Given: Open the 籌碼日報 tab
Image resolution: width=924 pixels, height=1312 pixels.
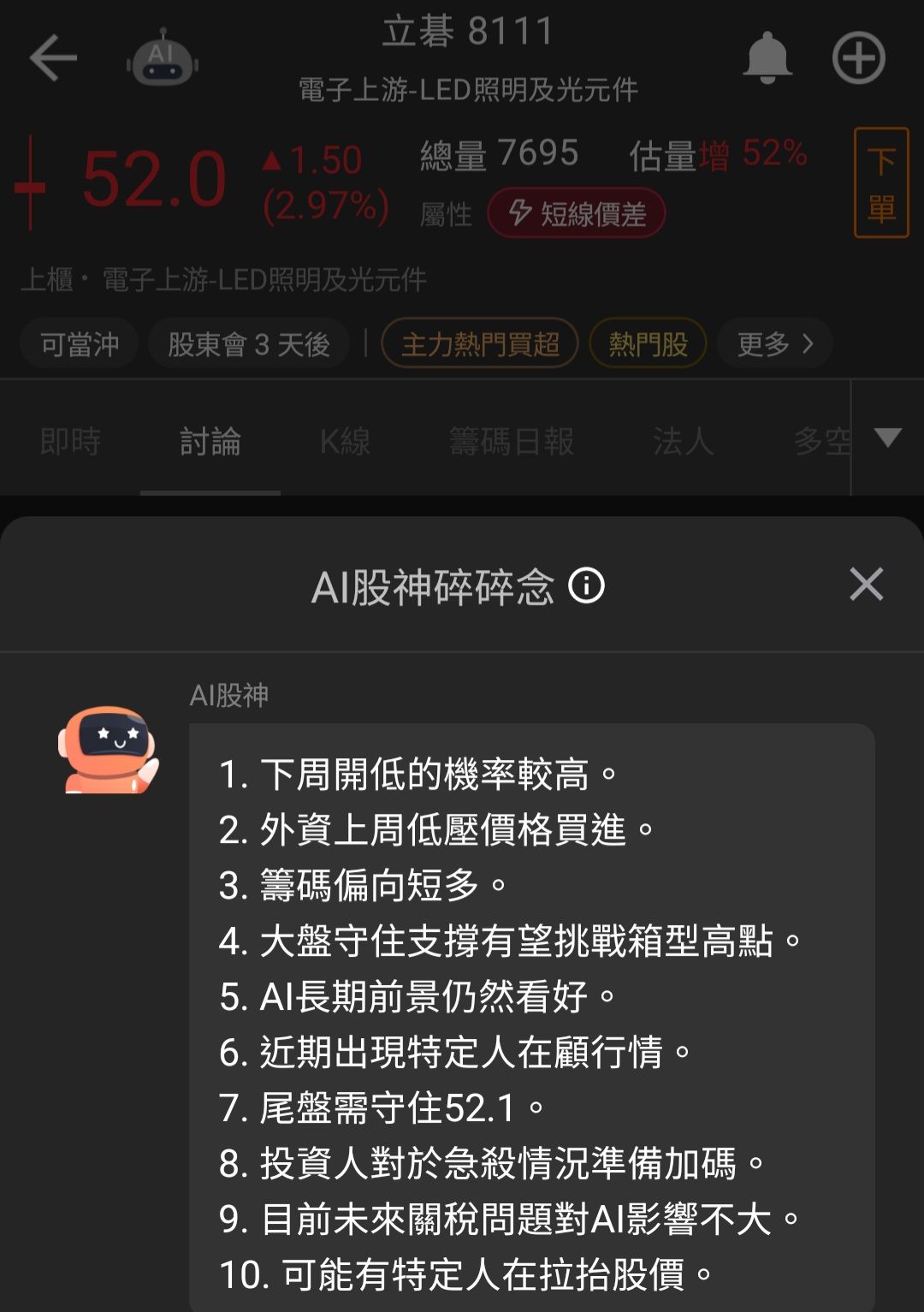Looking at the screenshot, I should [512, 442].
